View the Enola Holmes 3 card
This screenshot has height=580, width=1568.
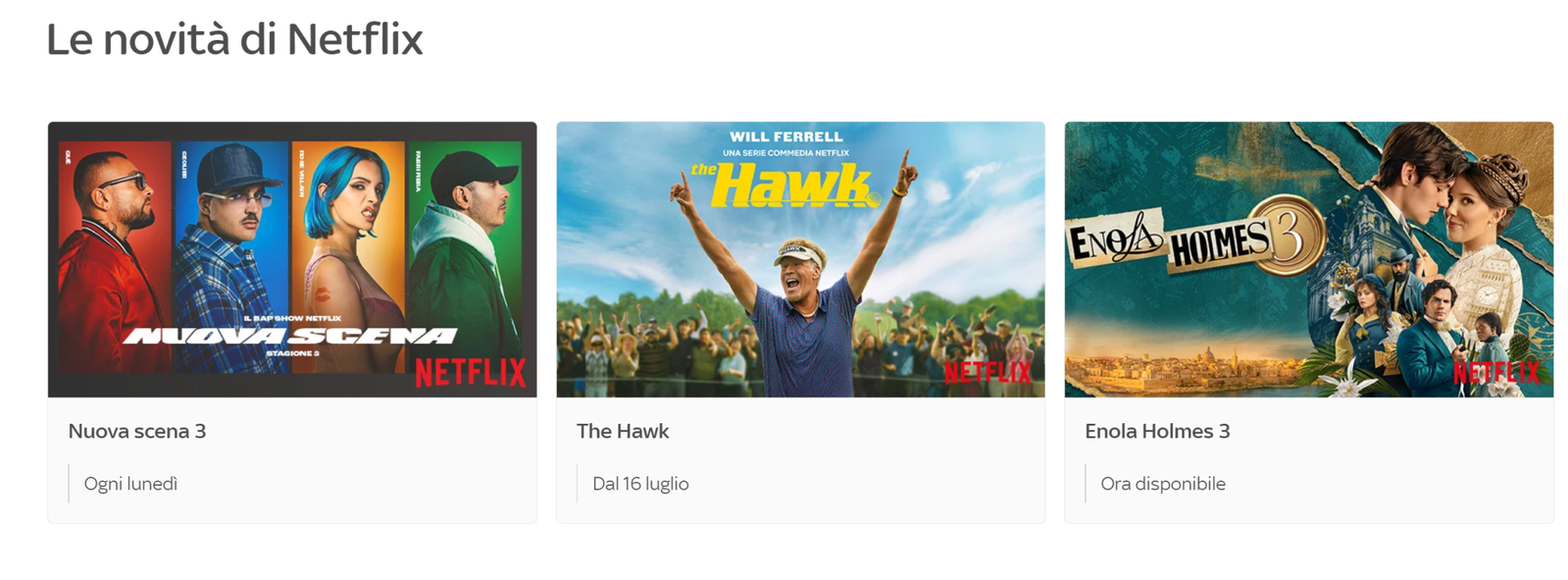(x=1309, y=322)
